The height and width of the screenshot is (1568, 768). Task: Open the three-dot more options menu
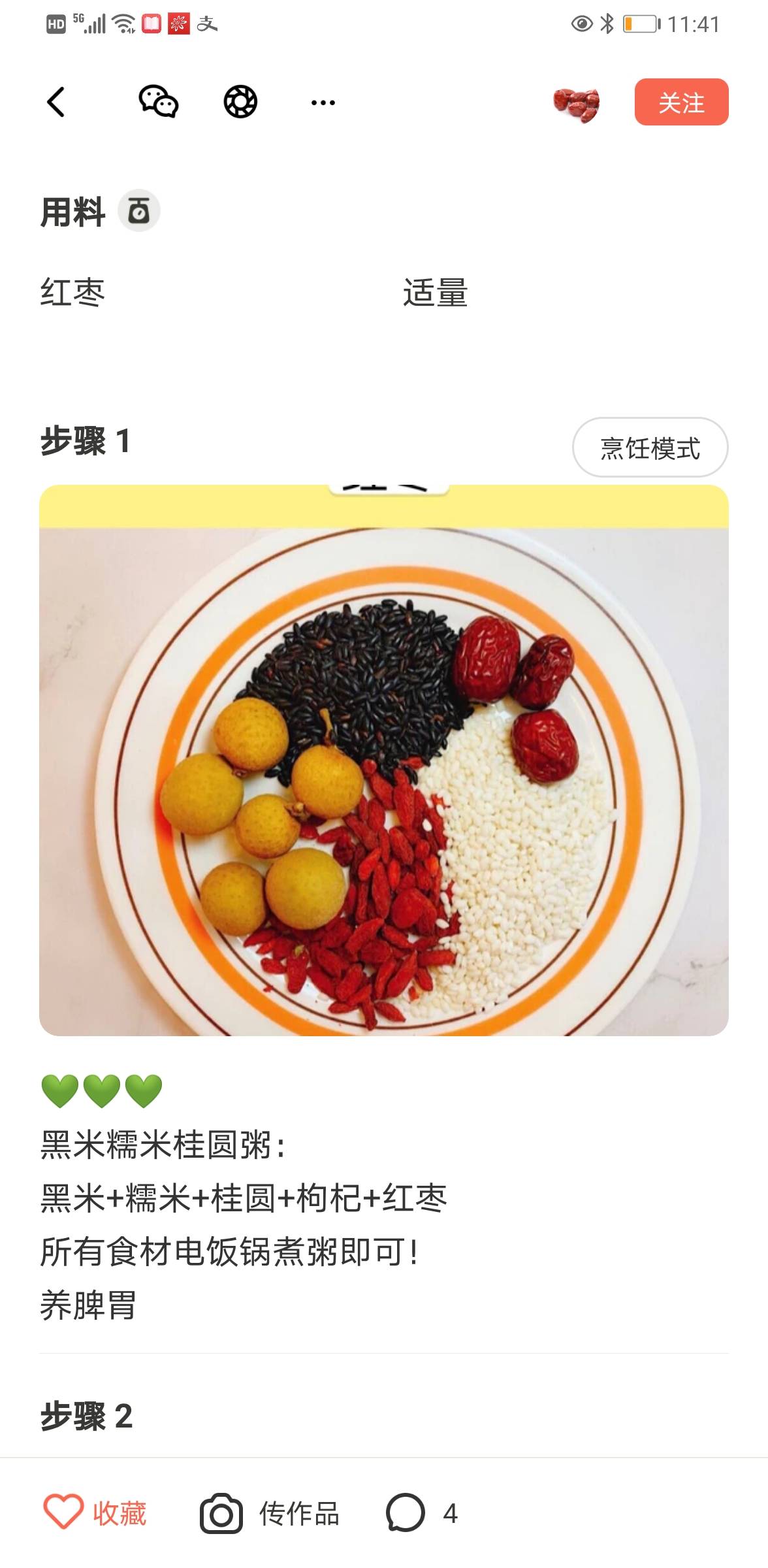click(320, 103)
